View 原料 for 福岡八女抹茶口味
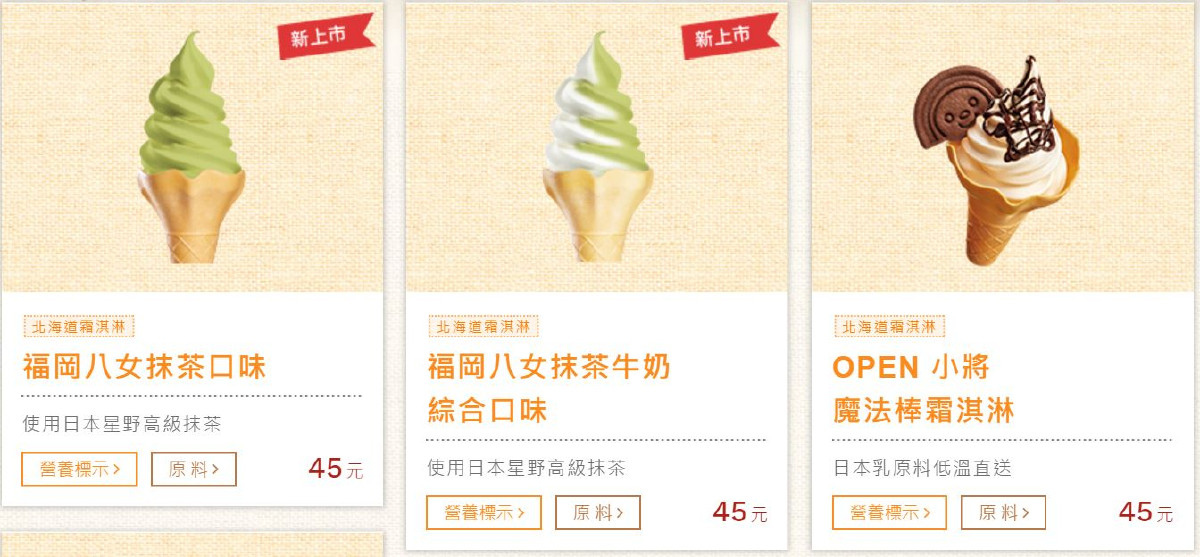Viewport: 1200px width, 557px height. point(194,469)
